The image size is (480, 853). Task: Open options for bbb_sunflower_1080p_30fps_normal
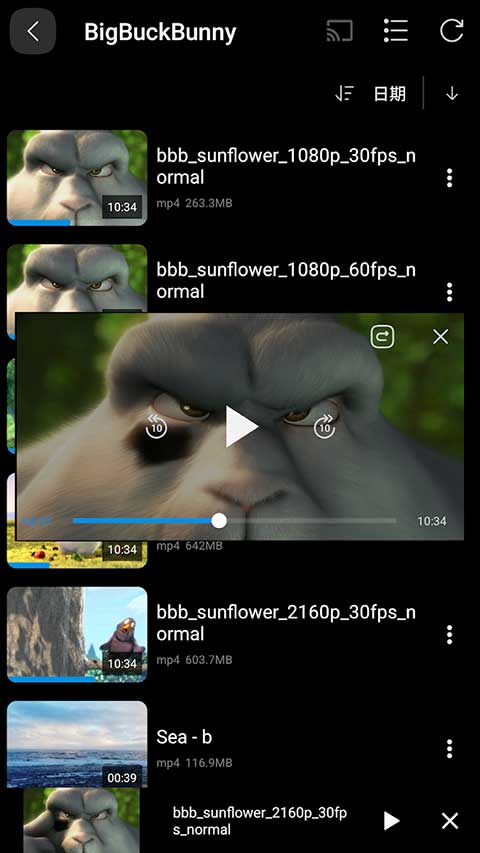coord(450,178)
